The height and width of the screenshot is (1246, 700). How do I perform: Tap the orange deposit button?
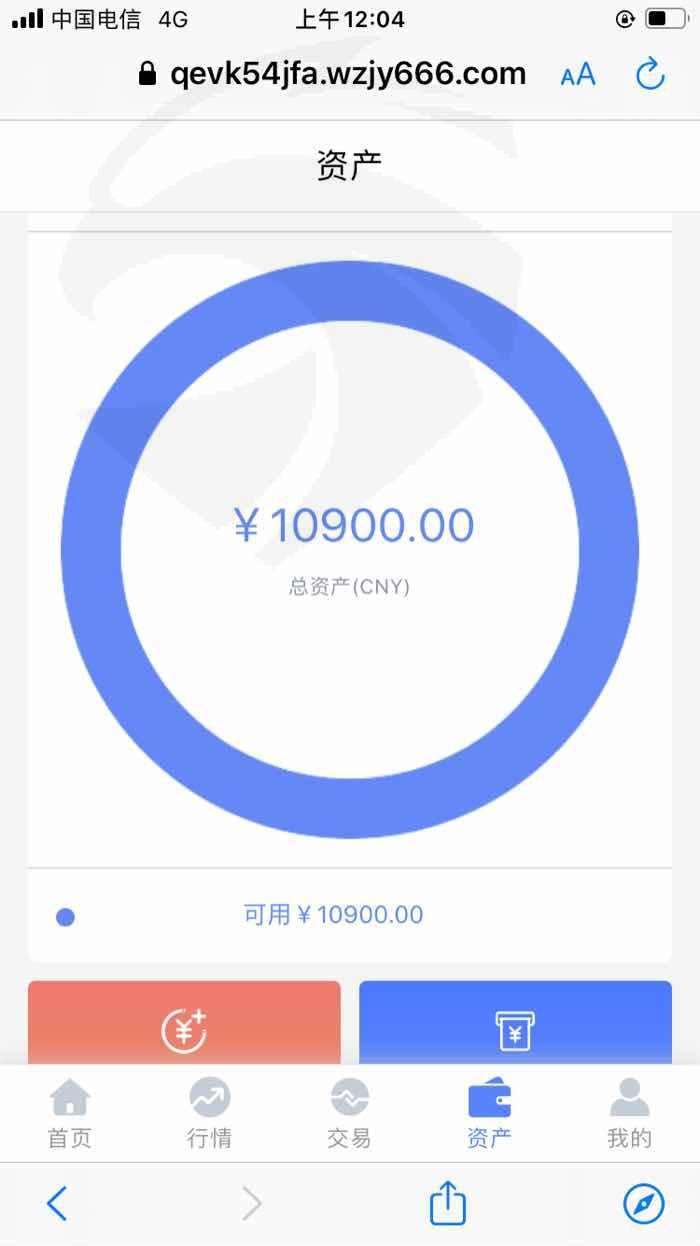[184, 1023]
